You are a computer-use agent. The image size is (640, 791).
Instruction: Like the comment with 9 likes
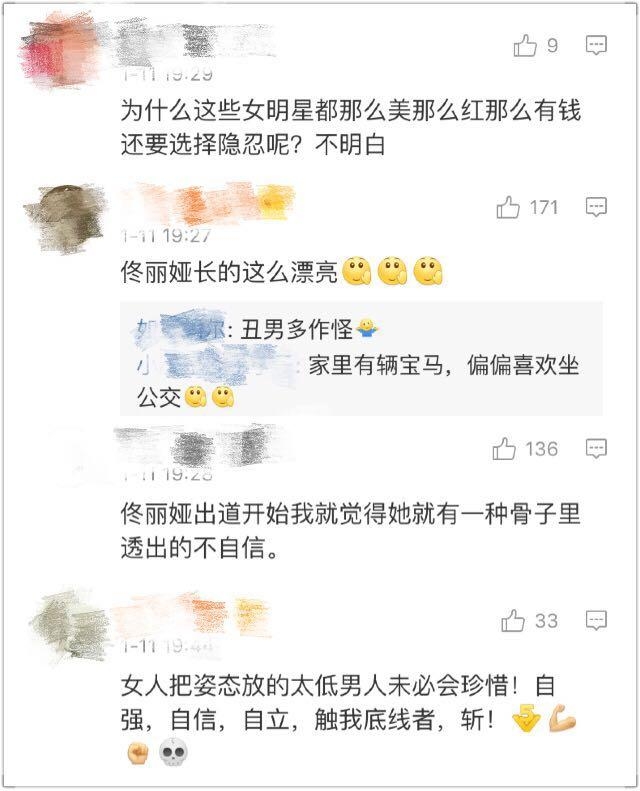pos(526,45)
